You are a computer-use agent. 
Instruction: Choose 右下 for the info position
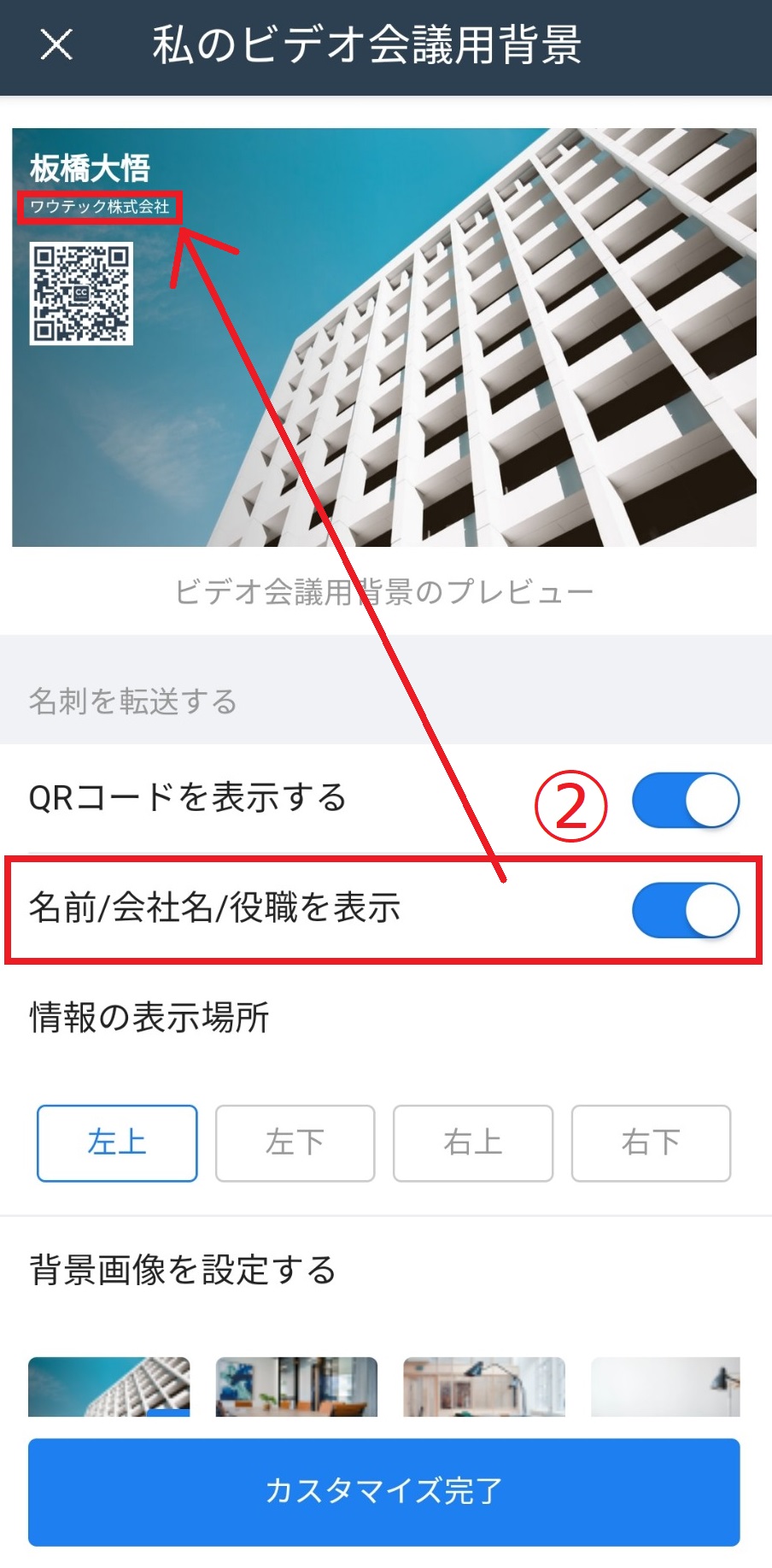(x=651, y=1143)
